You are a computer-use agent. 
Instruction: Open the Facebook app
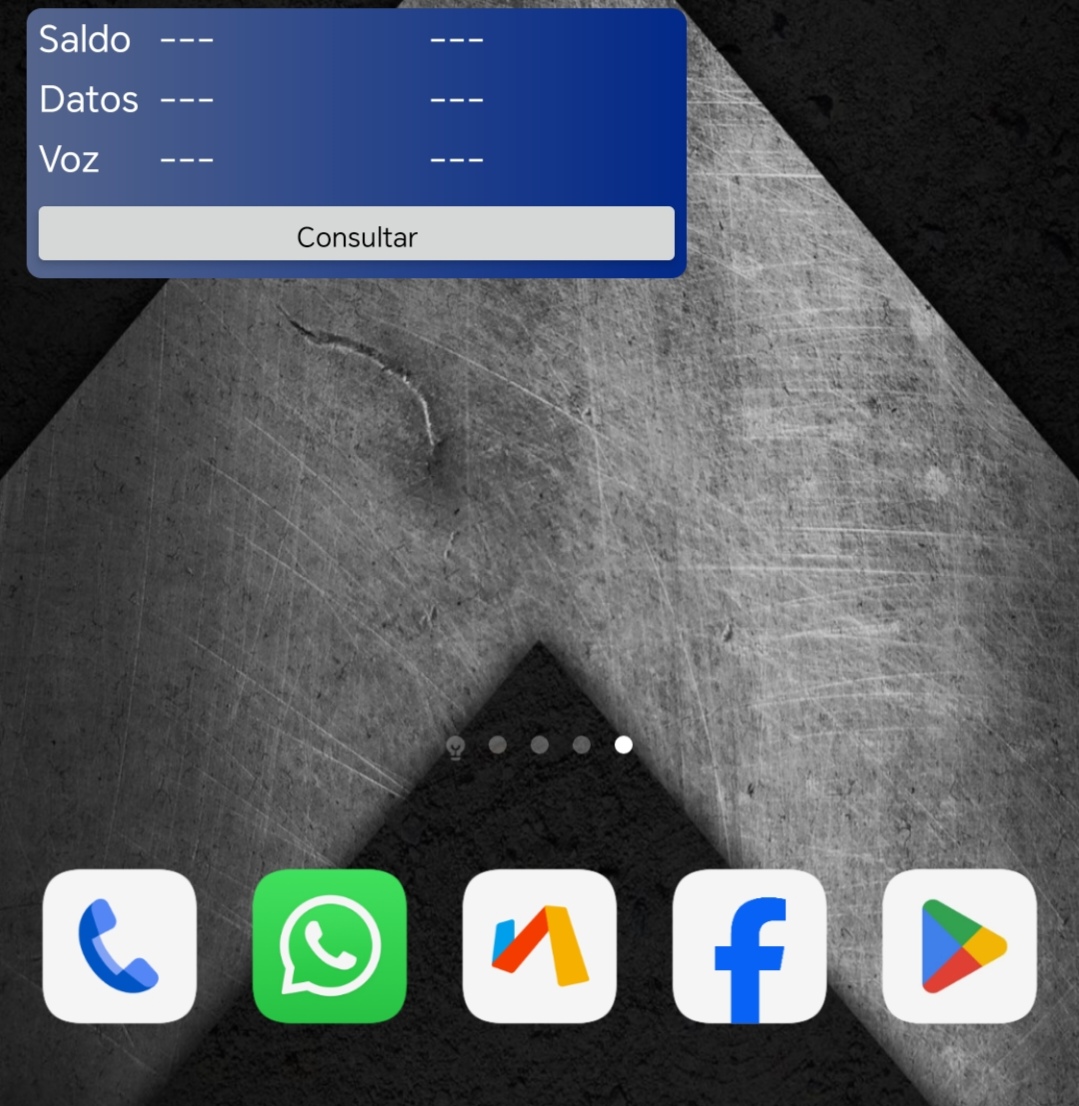(750, 946)
